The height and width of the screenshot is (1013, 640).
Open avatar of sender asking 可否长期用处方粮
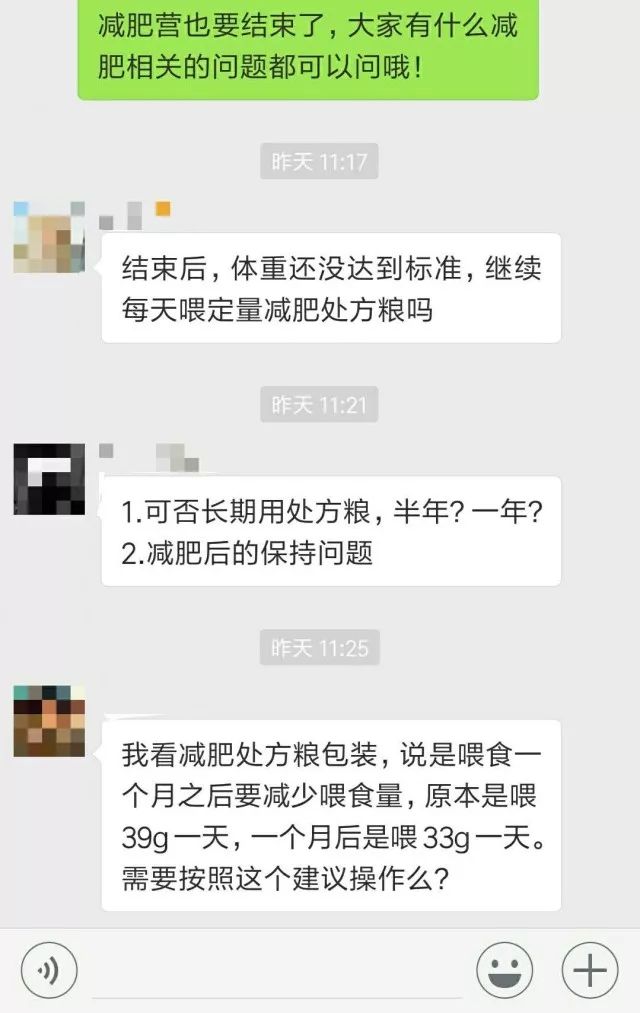pos(49,479)
